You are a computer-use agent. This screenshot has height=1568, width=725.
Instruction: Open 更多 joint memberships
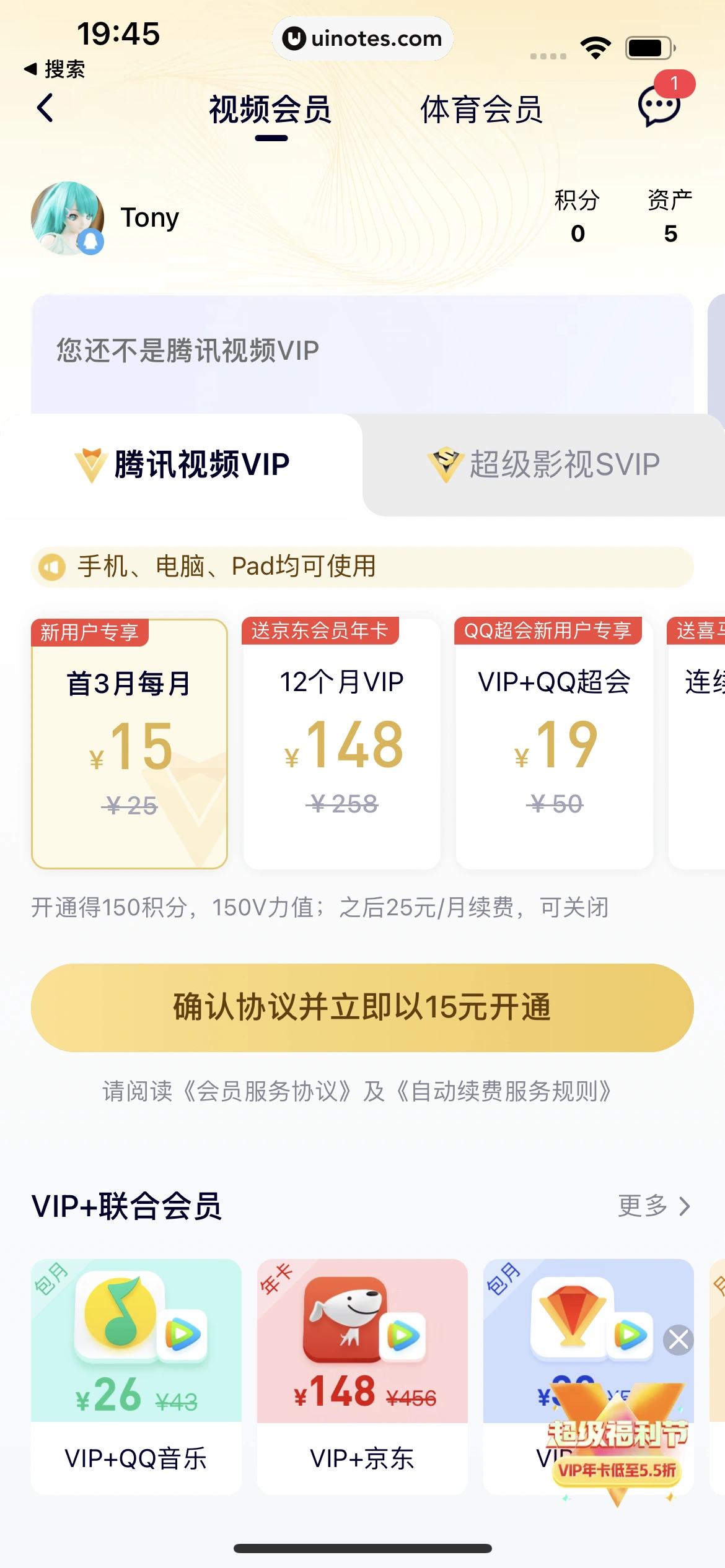[654, 1206]
